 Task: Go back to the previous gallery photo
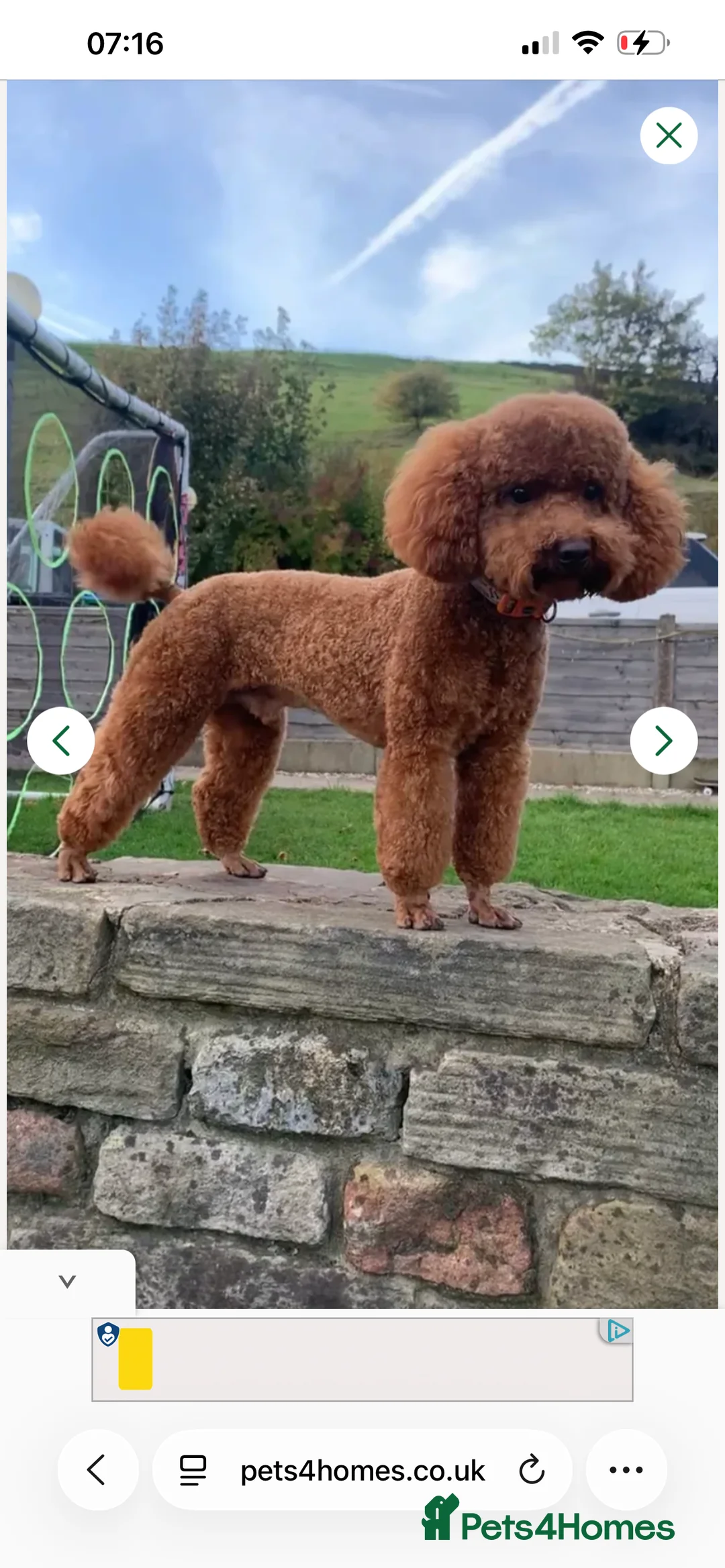point(62,740)
